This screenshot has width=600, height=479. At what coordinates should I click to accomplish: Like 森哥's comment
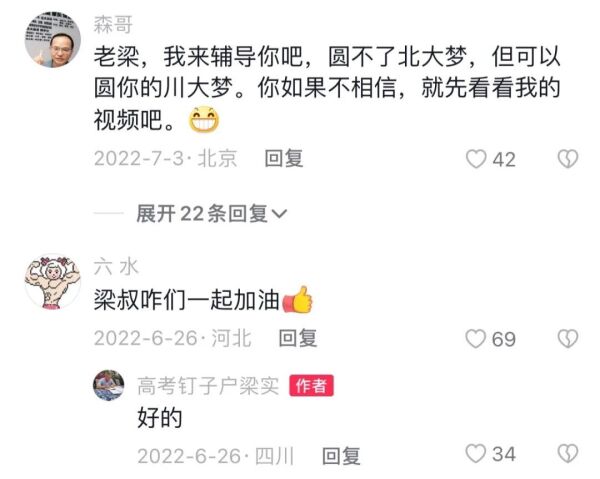[x=477, y=159]
